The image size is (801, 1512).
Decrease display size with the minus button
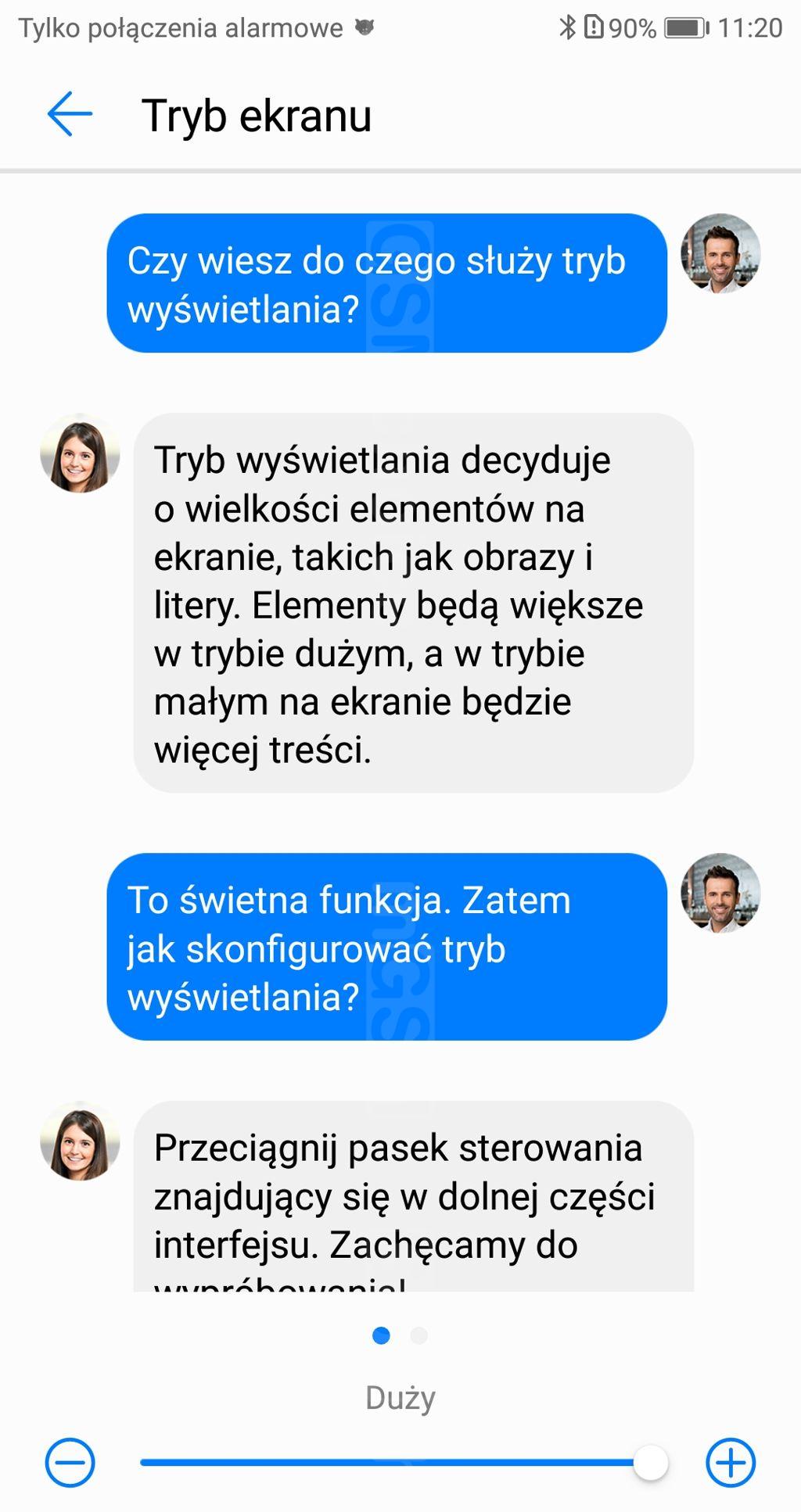(x=70, y=1462)
